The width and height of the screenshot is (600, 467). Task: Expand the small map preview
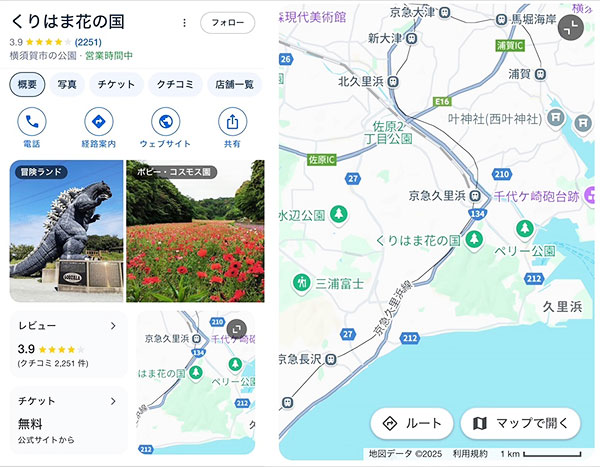[237, 328]
